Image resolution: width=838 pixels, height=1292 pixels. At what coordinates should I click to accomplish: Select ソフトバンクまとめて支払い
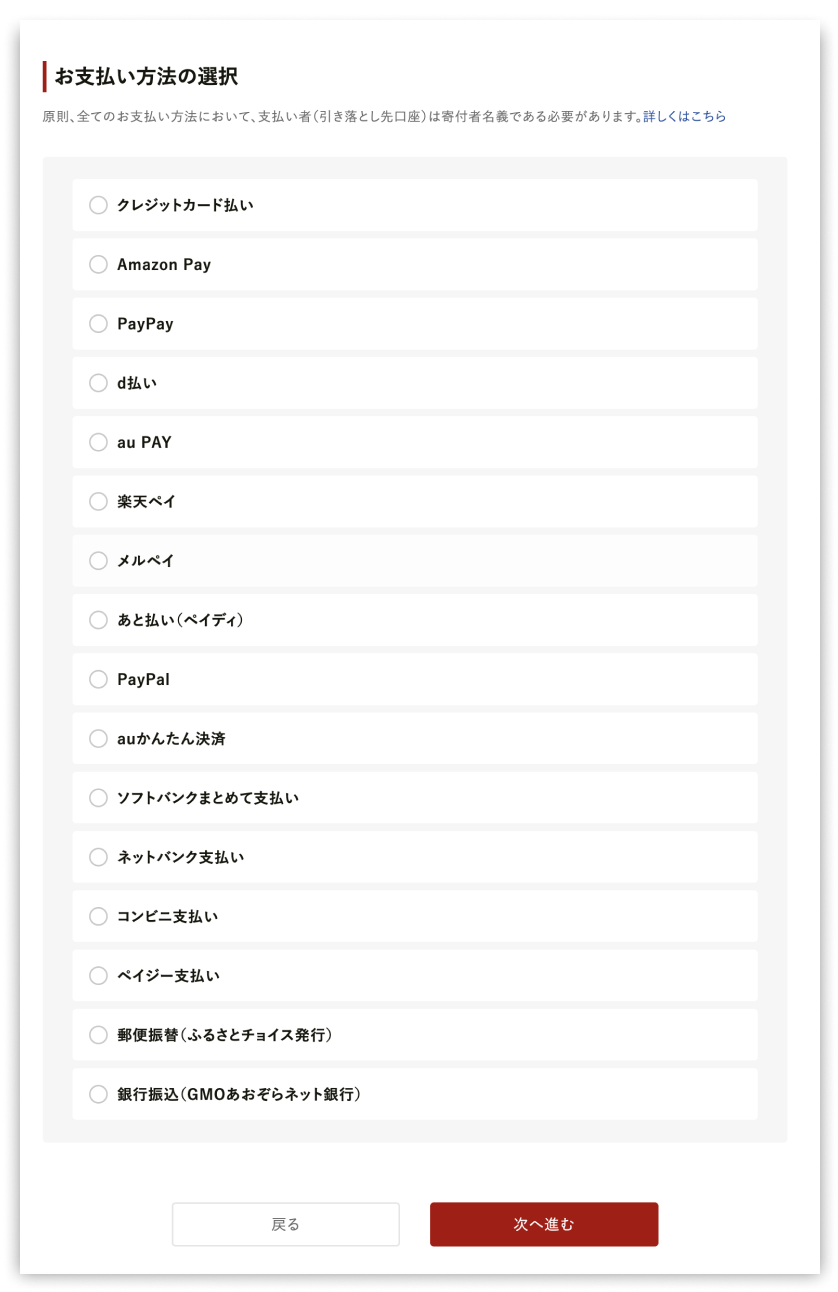(x=98, y=798)
